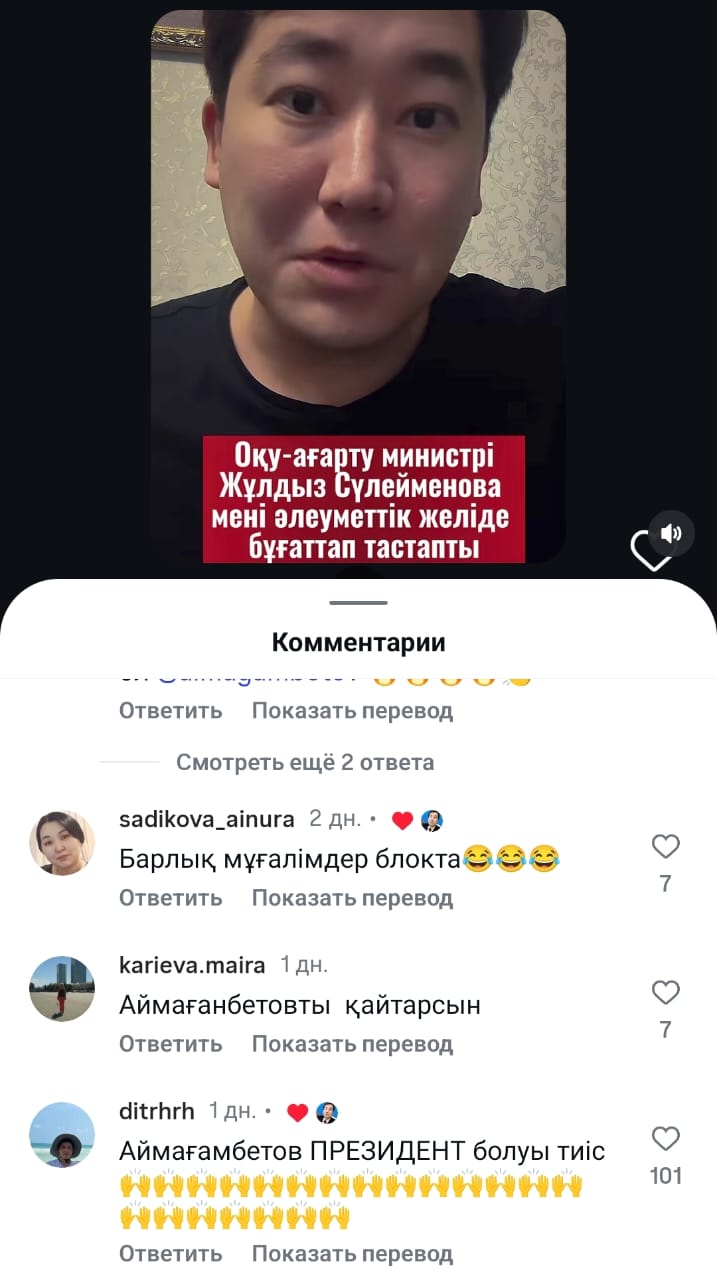This screenshot has width=717, height=1280.
Task: Open ditrhrh's profile avatar
Action: click(62, 1134)
